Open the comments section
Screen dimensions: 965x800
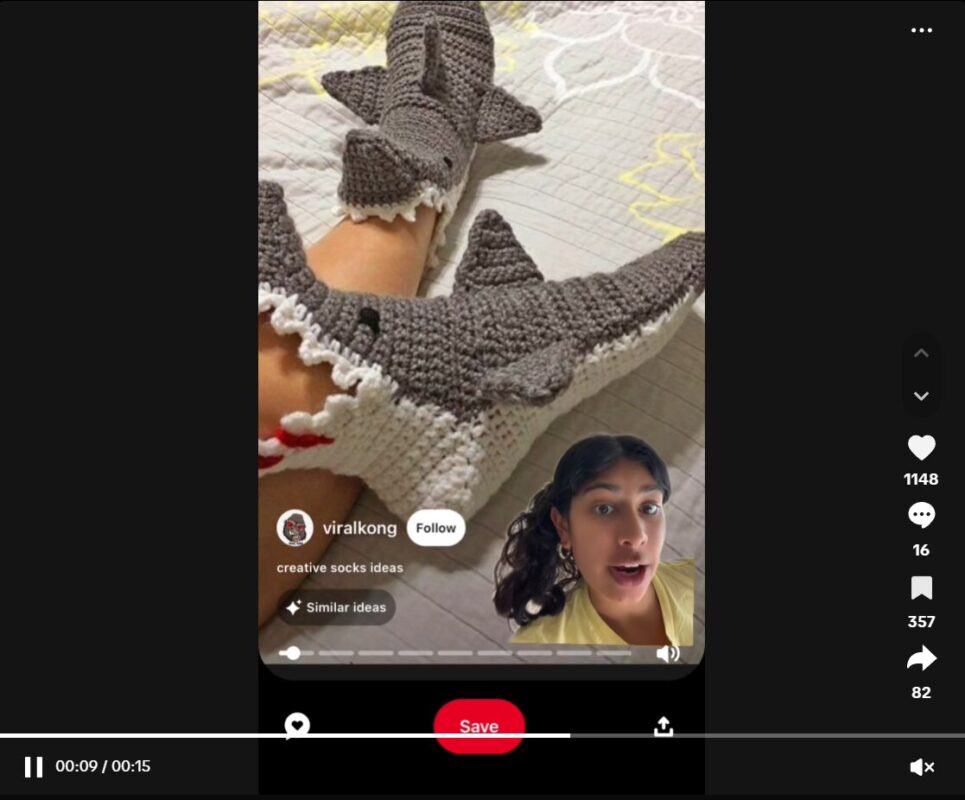pos(921,516)
